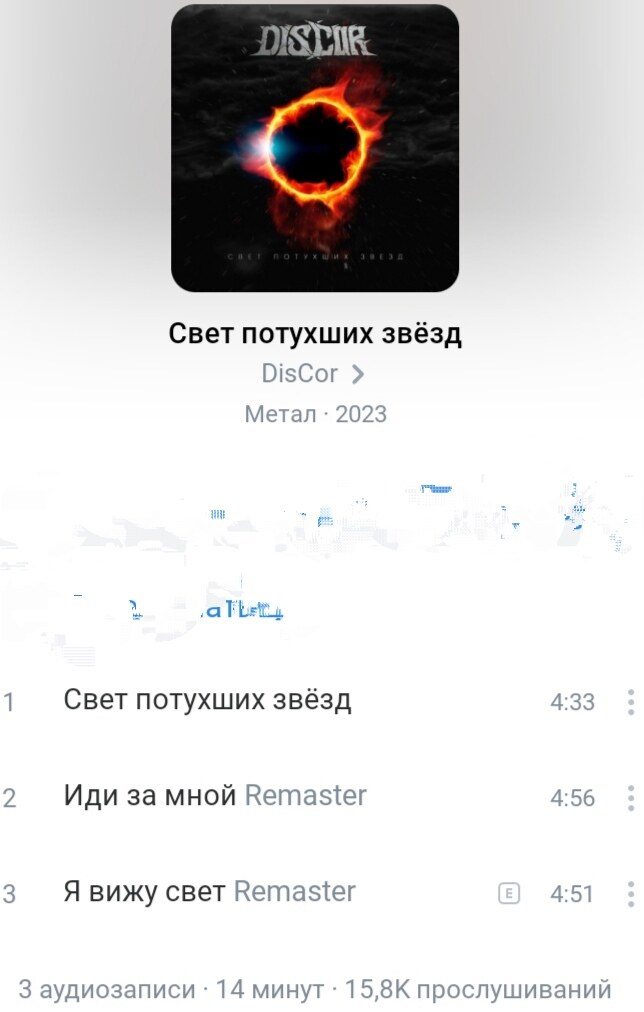Open options menu for Я вижу свет track
Viewport: 644px width, 1012px height.
[x=630, y=894]
